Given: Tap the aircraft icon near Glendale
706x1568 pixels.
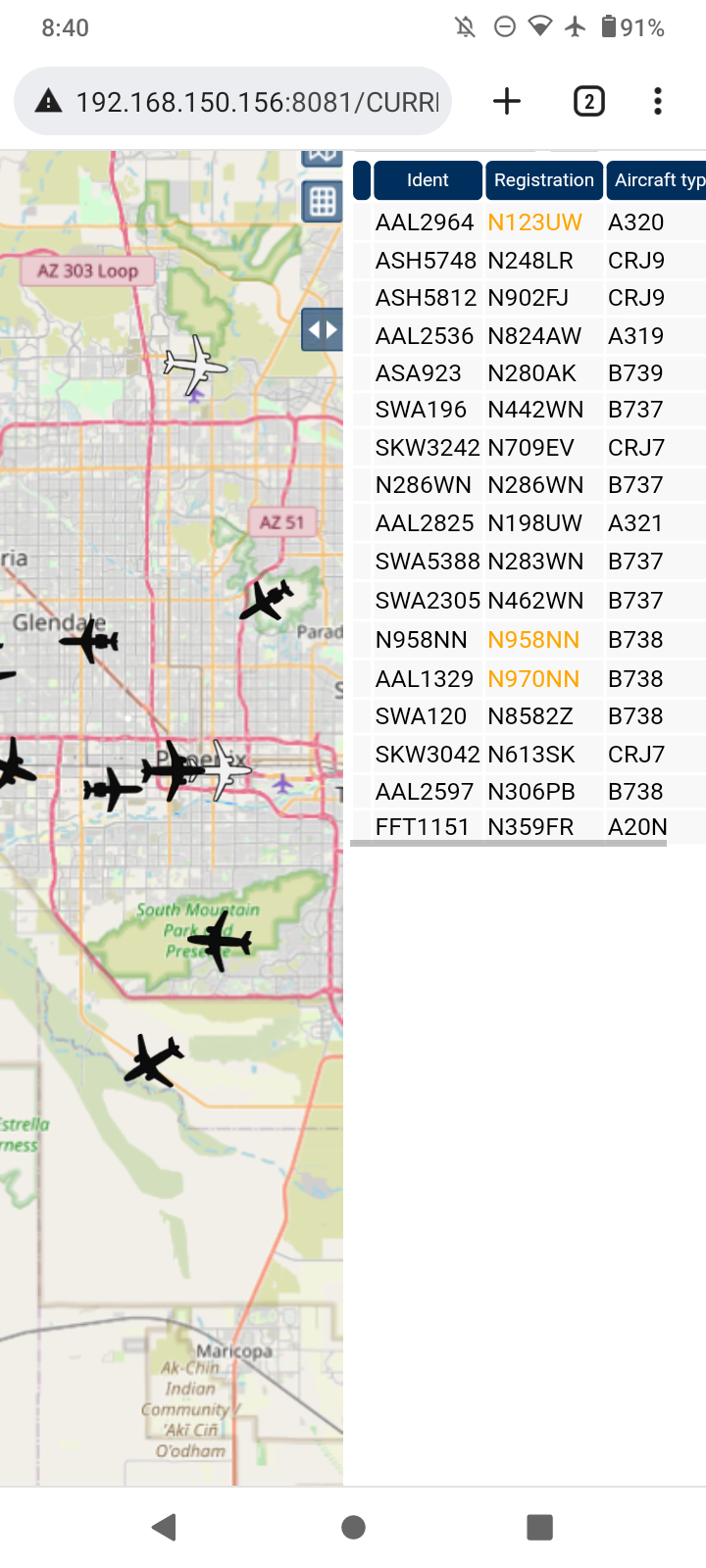Looking at the screenshot, I should (x=90, y=640).
